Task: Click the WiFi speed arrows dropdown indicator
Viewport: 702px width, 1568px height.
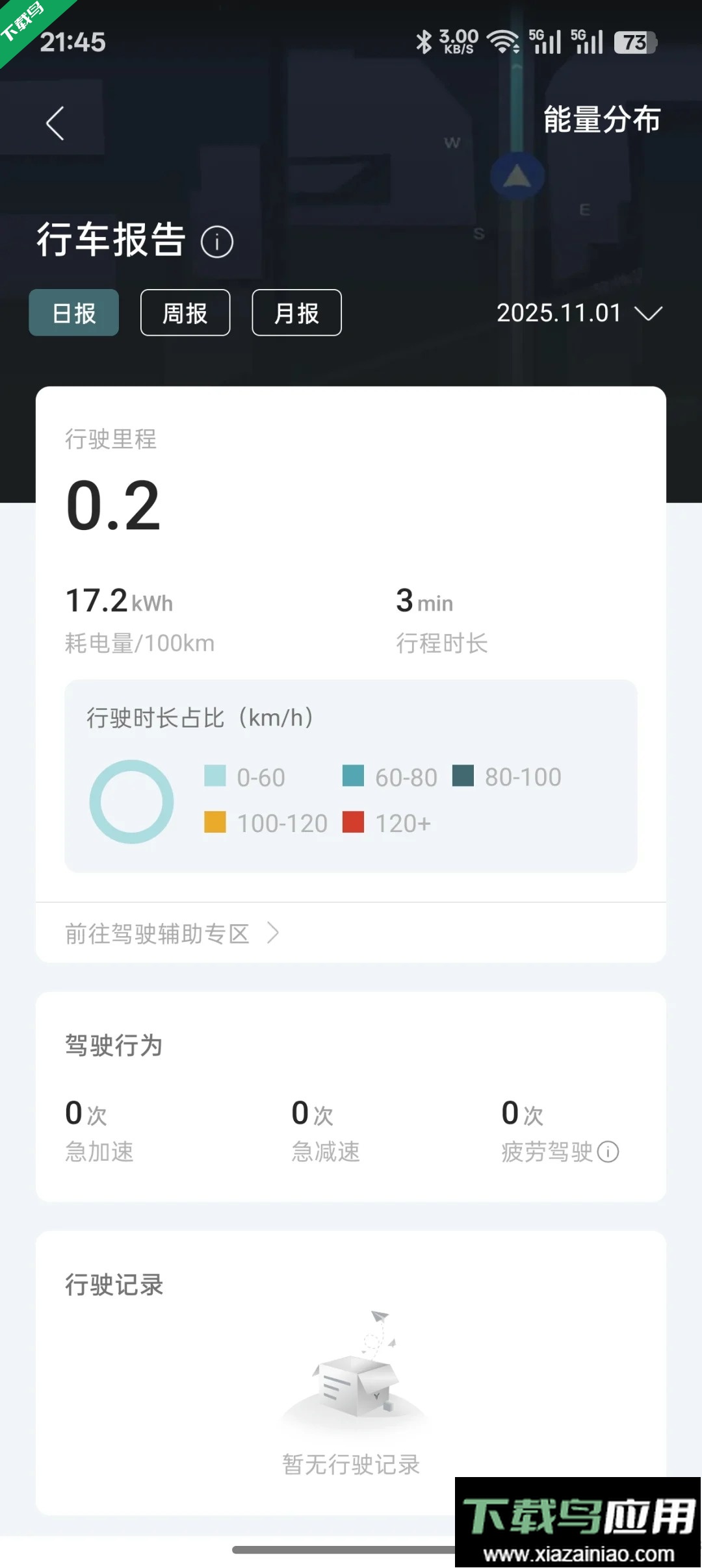Action: 517,49
